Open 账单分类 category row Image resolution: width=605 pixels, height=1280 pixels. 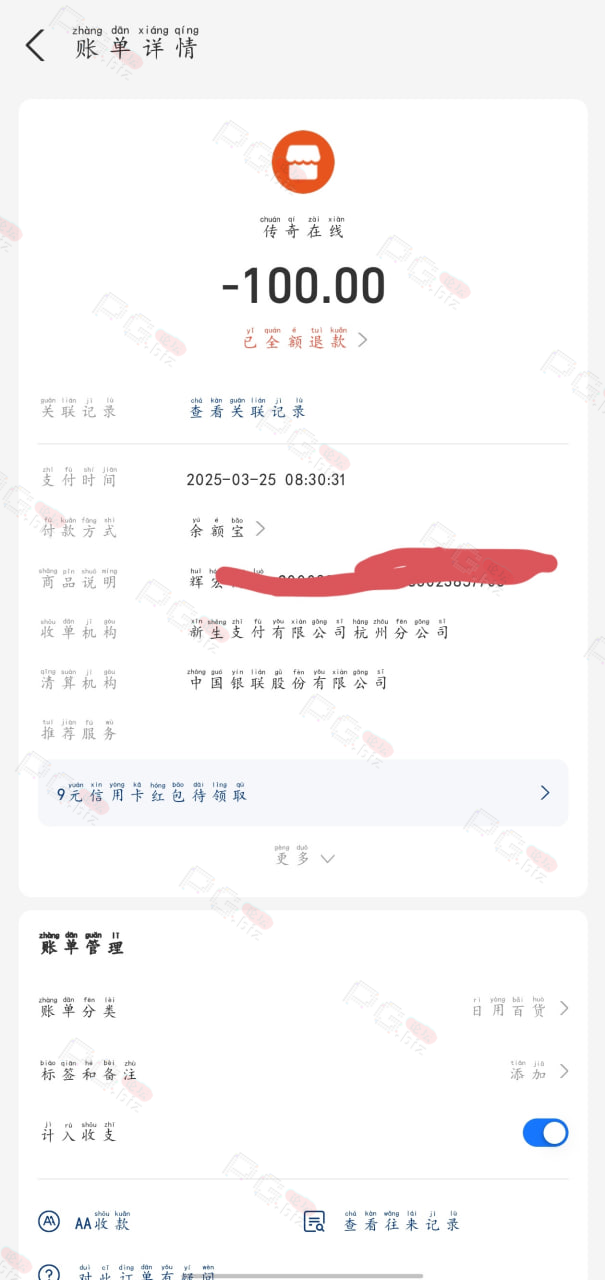click(303, 1009)
